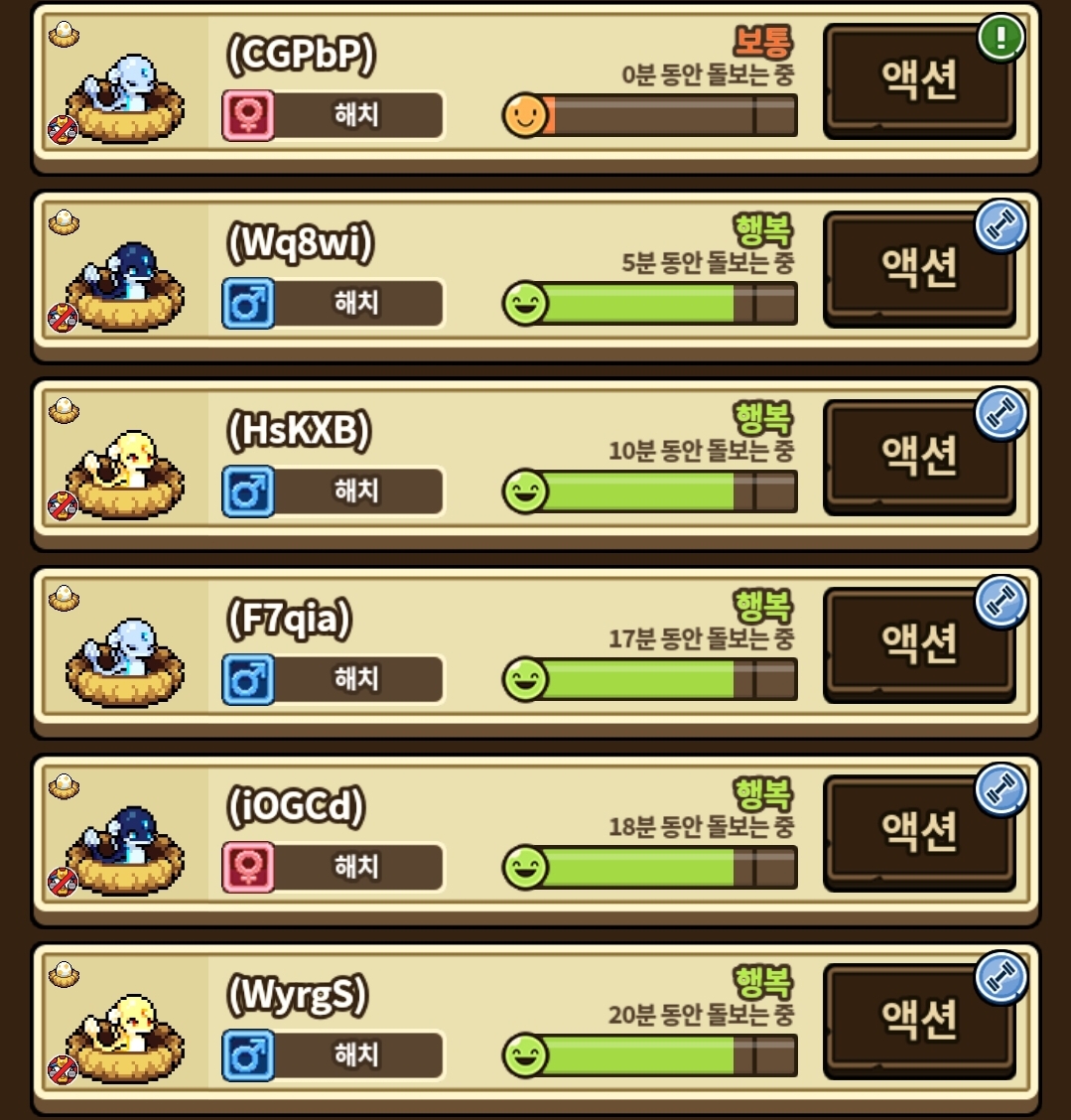Open the 액션 menu for Wq8wi
Screen dimensions: 1071x1120
tap(919, 268)
